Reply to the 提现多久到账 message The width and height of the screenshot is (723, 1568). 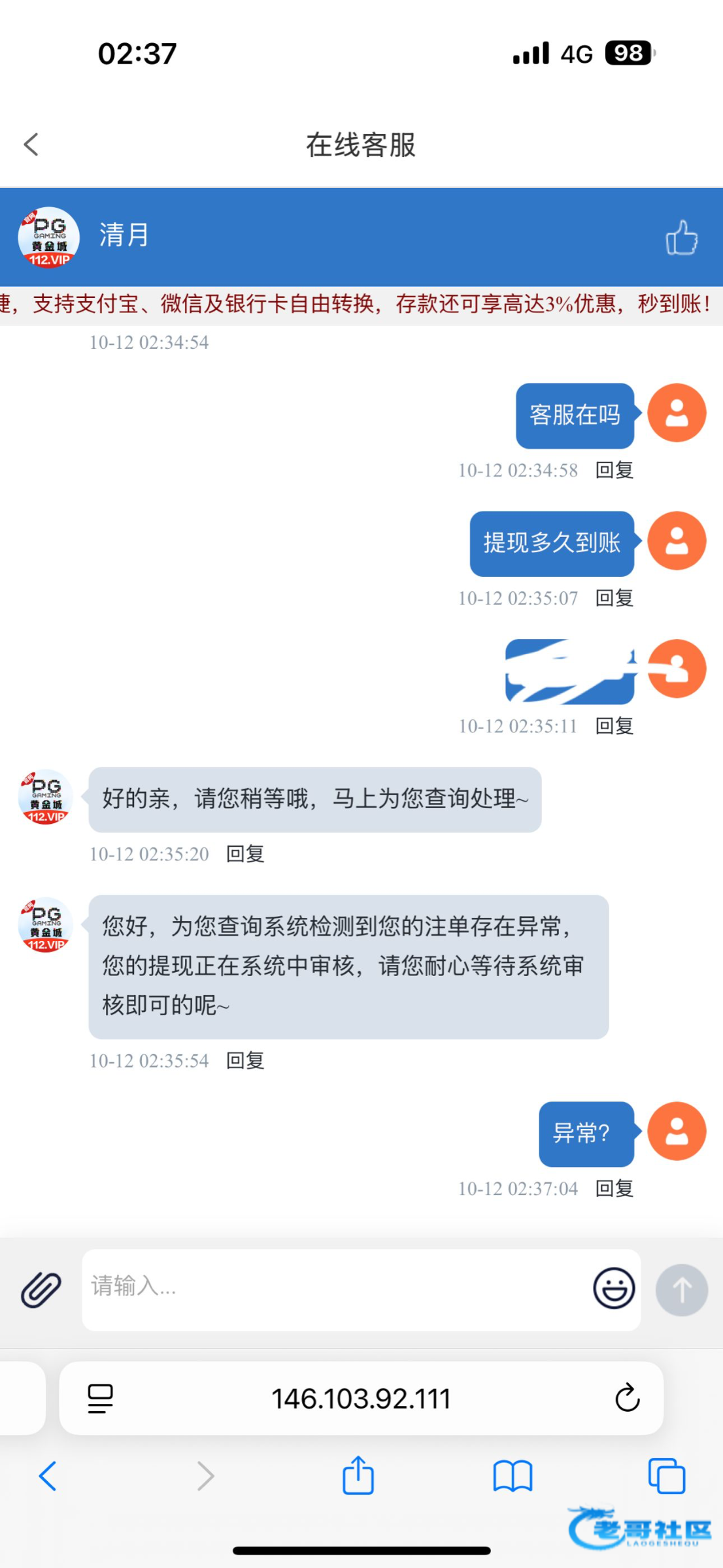tap(614, 598)
